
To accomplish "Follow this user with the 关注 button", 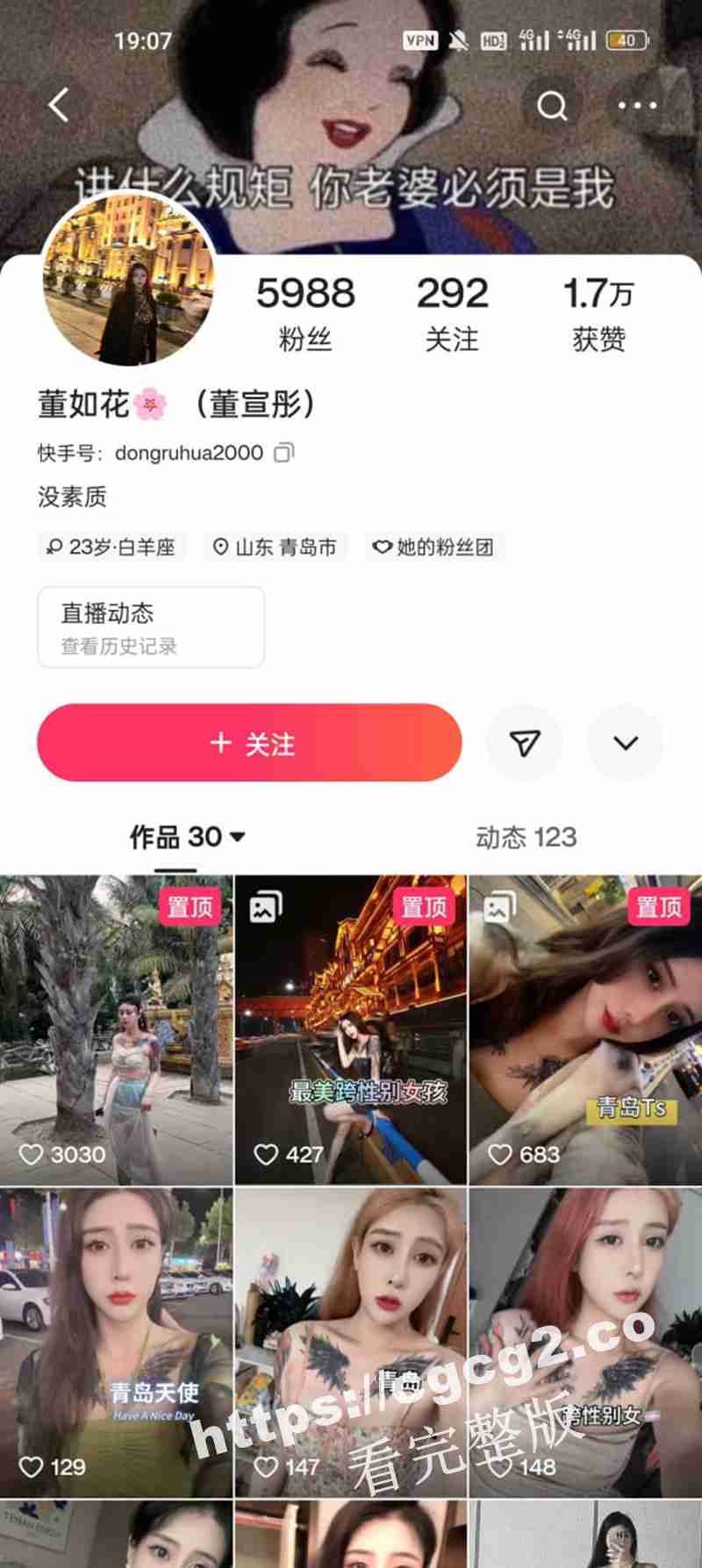I will (249, 742).
